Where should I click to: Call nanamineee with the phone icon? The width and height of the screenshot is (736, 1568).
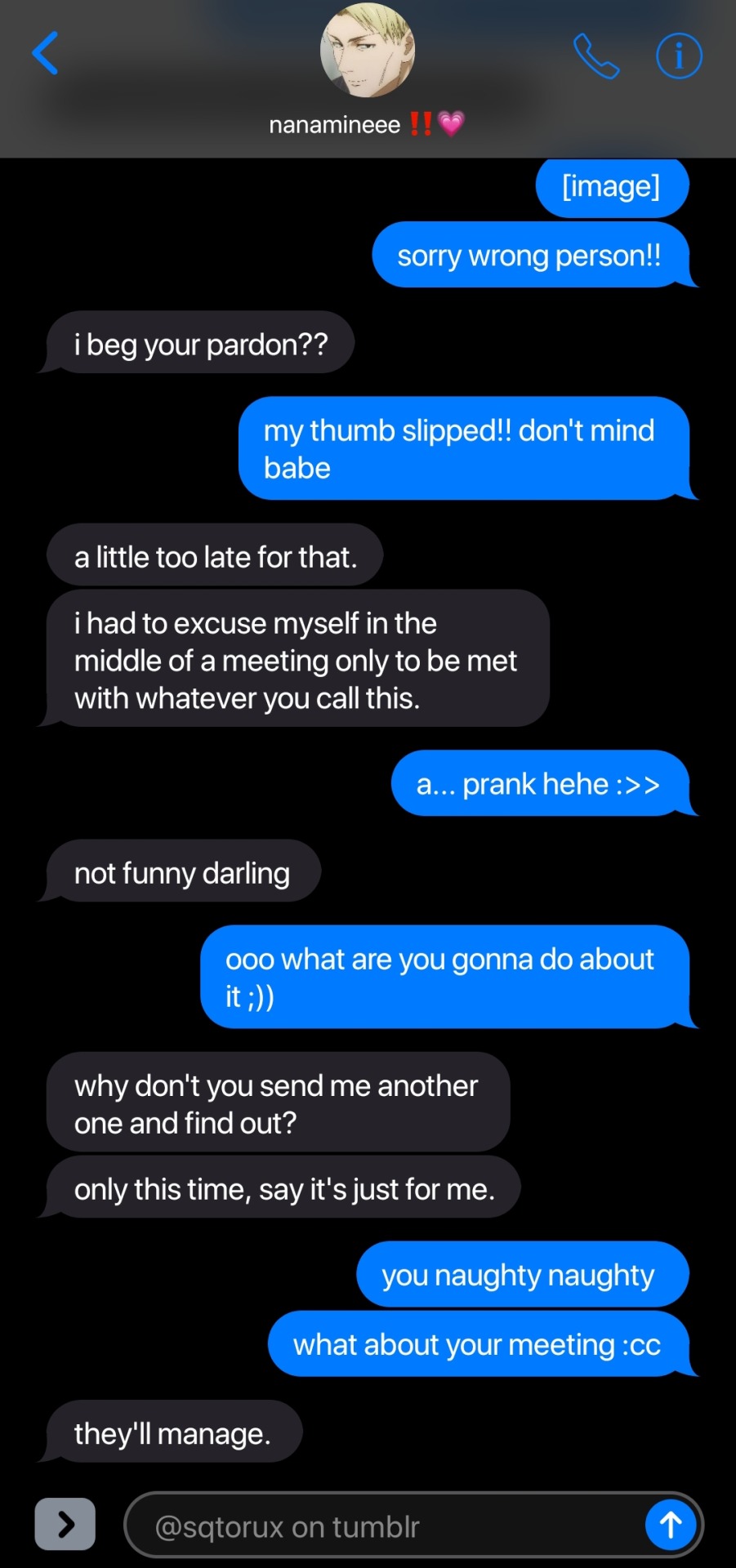click(595, 56)
